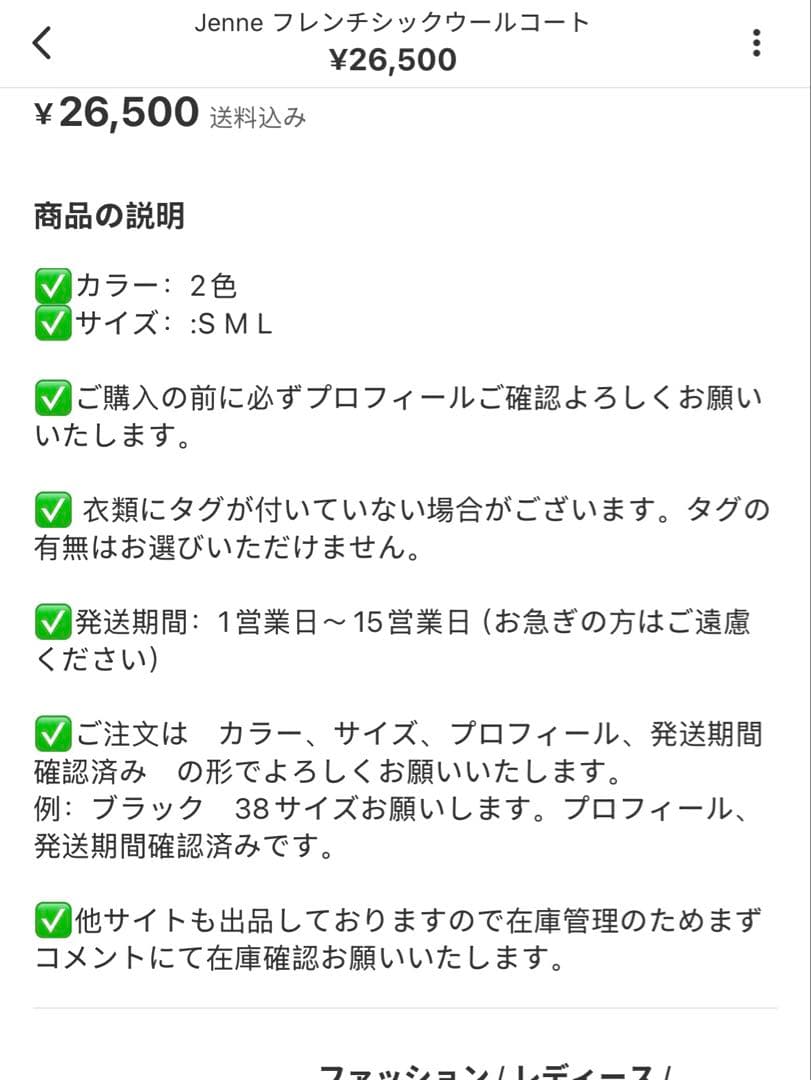This screenshot has width=811, height=1080.
Task: Open the three-dot options menu
Action: (x=757, y=43)
